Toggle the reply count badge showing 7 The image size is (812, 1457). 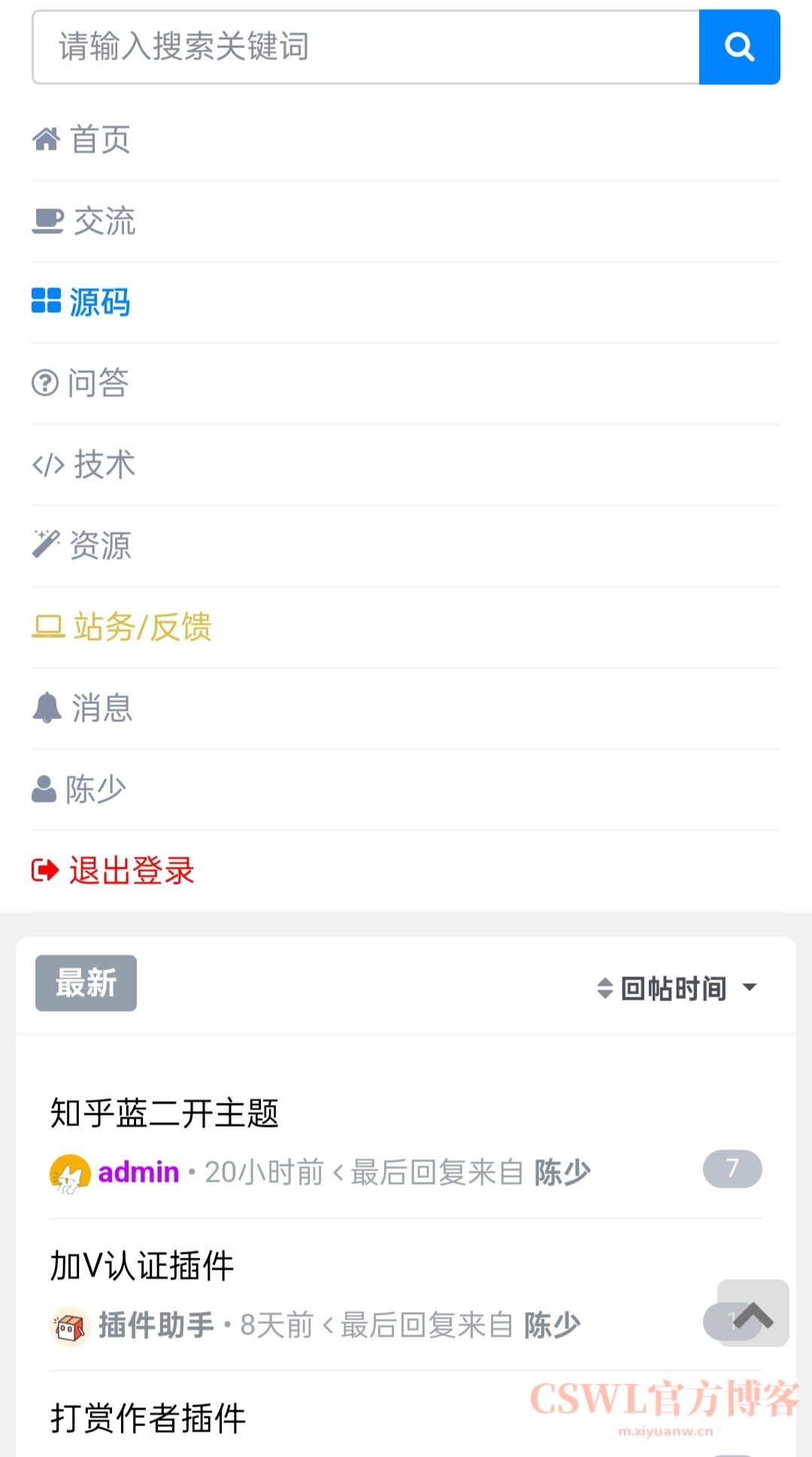[732, 1168]
